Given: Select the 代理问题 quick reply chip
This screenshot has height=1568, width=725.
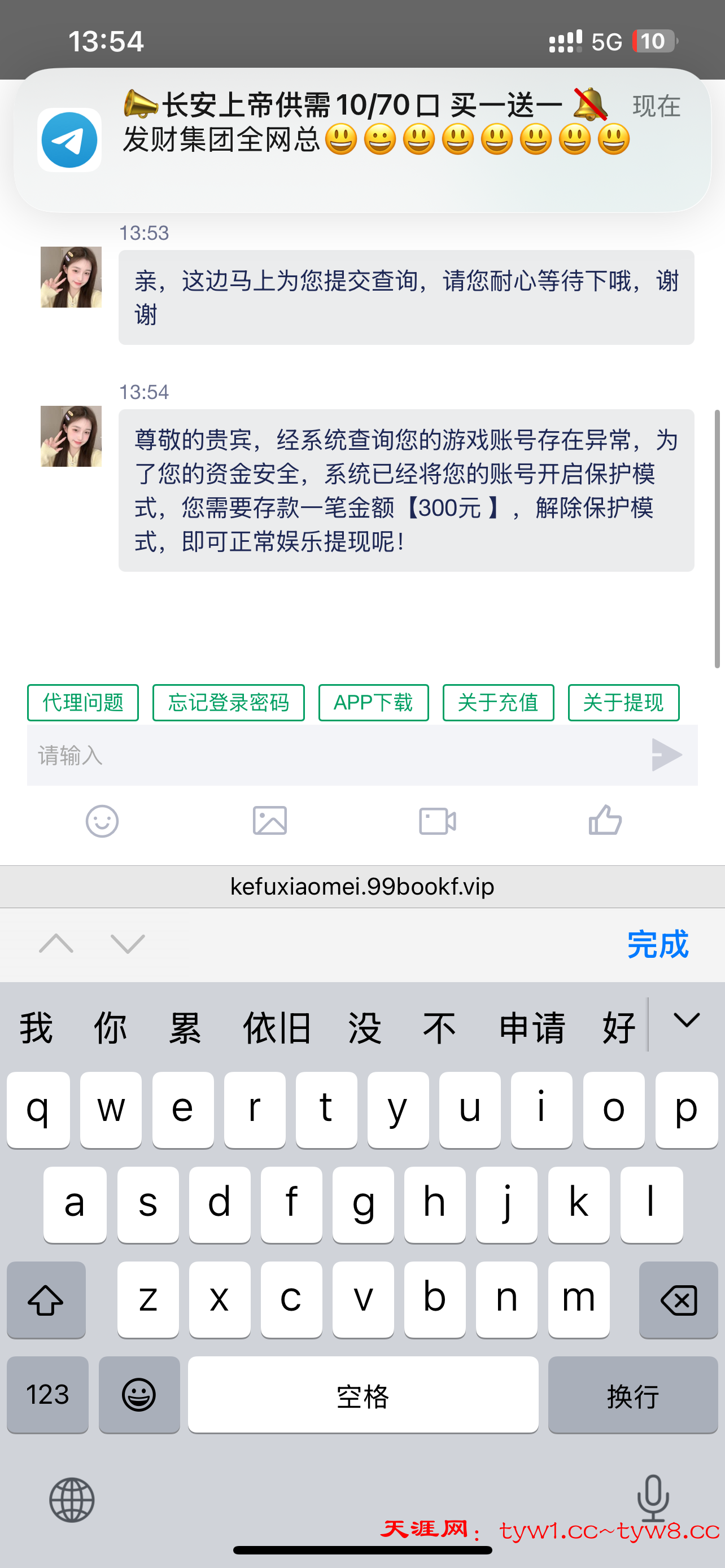Looking at the screenshot, I should (x=83, y=702).
